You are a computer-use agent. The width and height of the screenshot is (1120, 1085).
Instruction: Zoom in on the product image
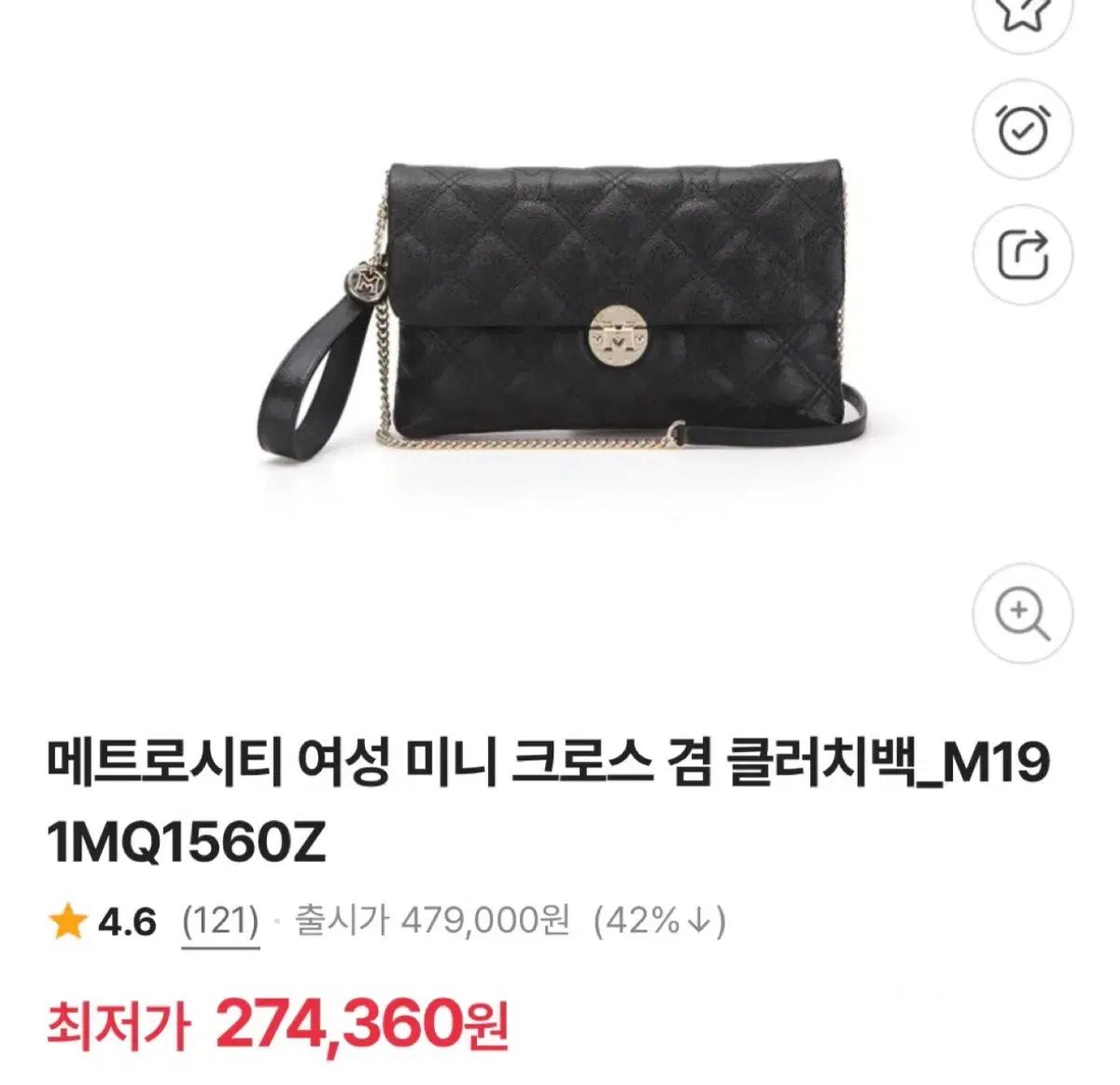[1023, 614]
